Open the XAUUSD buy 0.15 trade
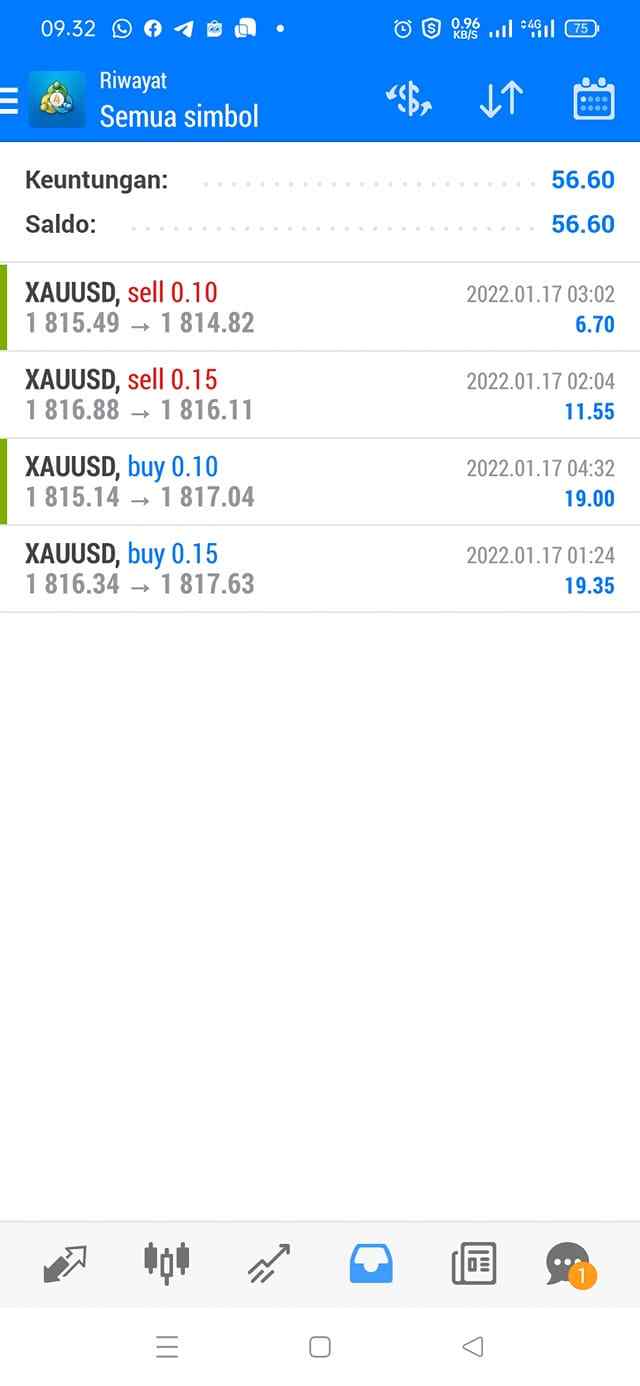Image resolution: width=640 pixels, height=1386 pixels. (x=320, y=569)
